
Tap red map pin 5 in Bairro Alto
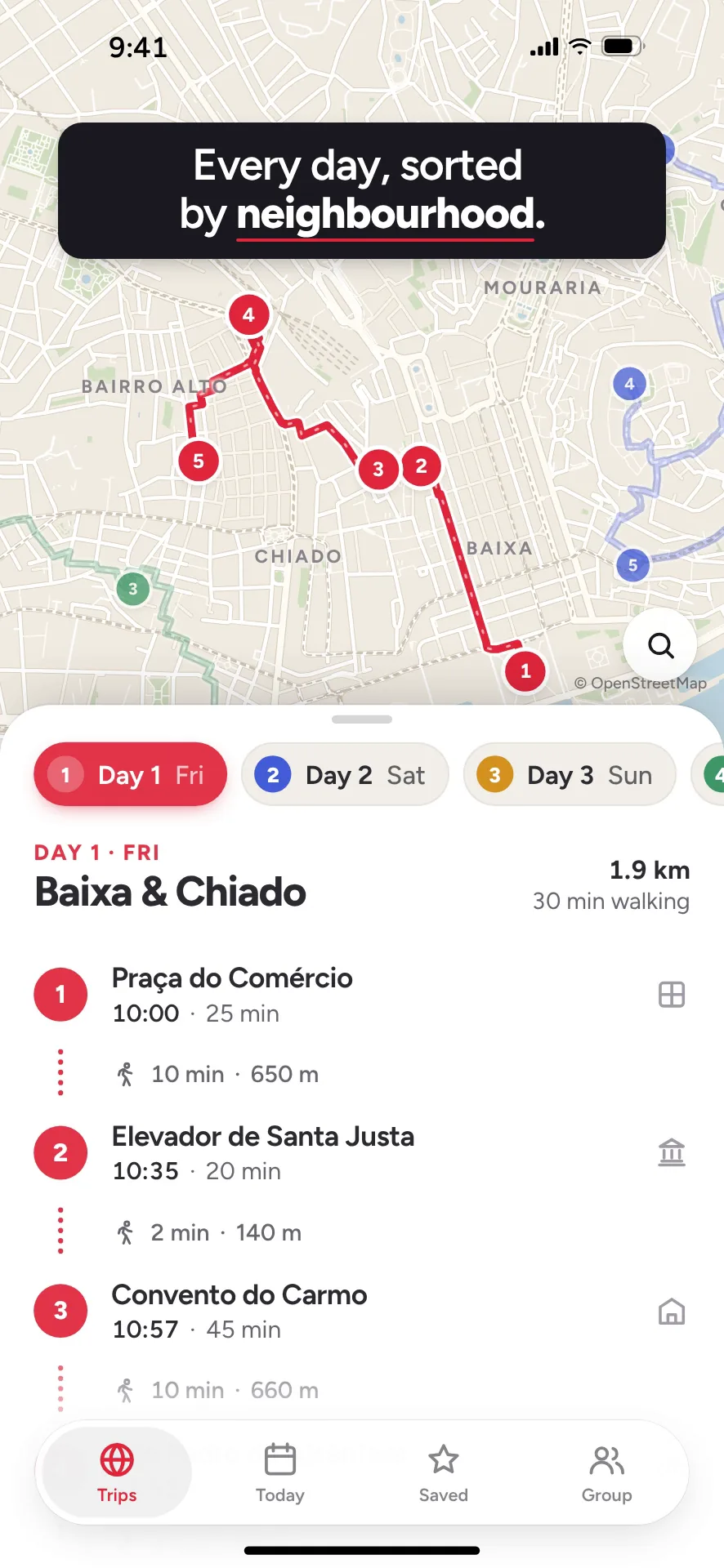tap(199, 461)
